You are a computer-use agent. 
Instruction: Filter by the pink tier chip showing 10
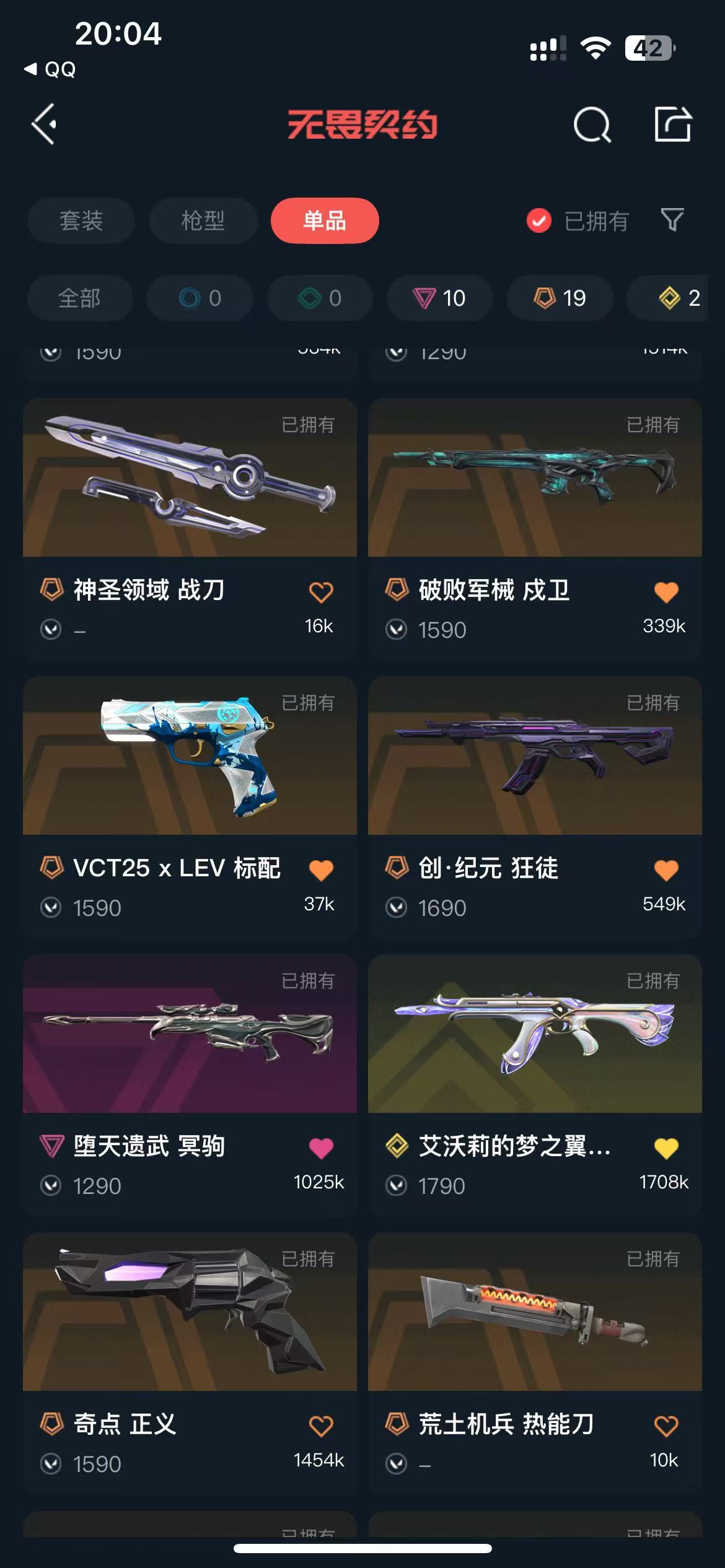coord(440,298)
